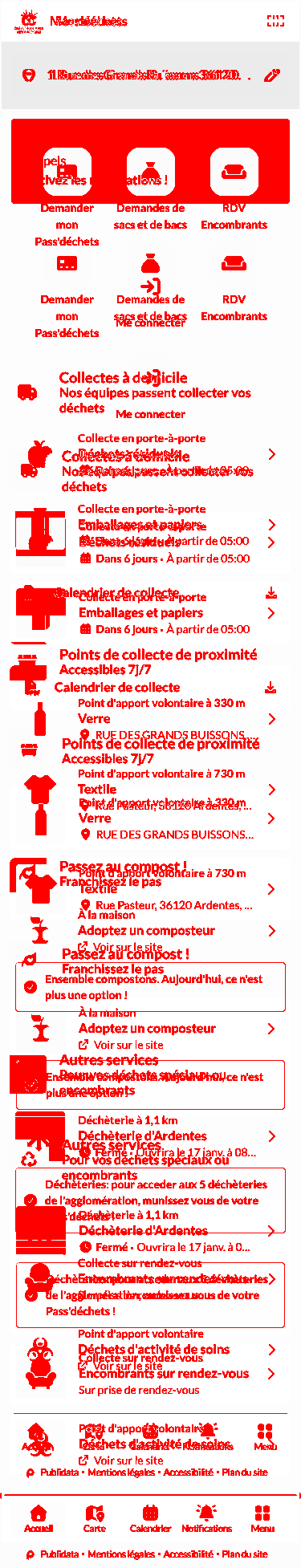The width and height of the screenshot is (301, 1568).
Task: Open the Verre drop-off point row
Action: point(150,819)
